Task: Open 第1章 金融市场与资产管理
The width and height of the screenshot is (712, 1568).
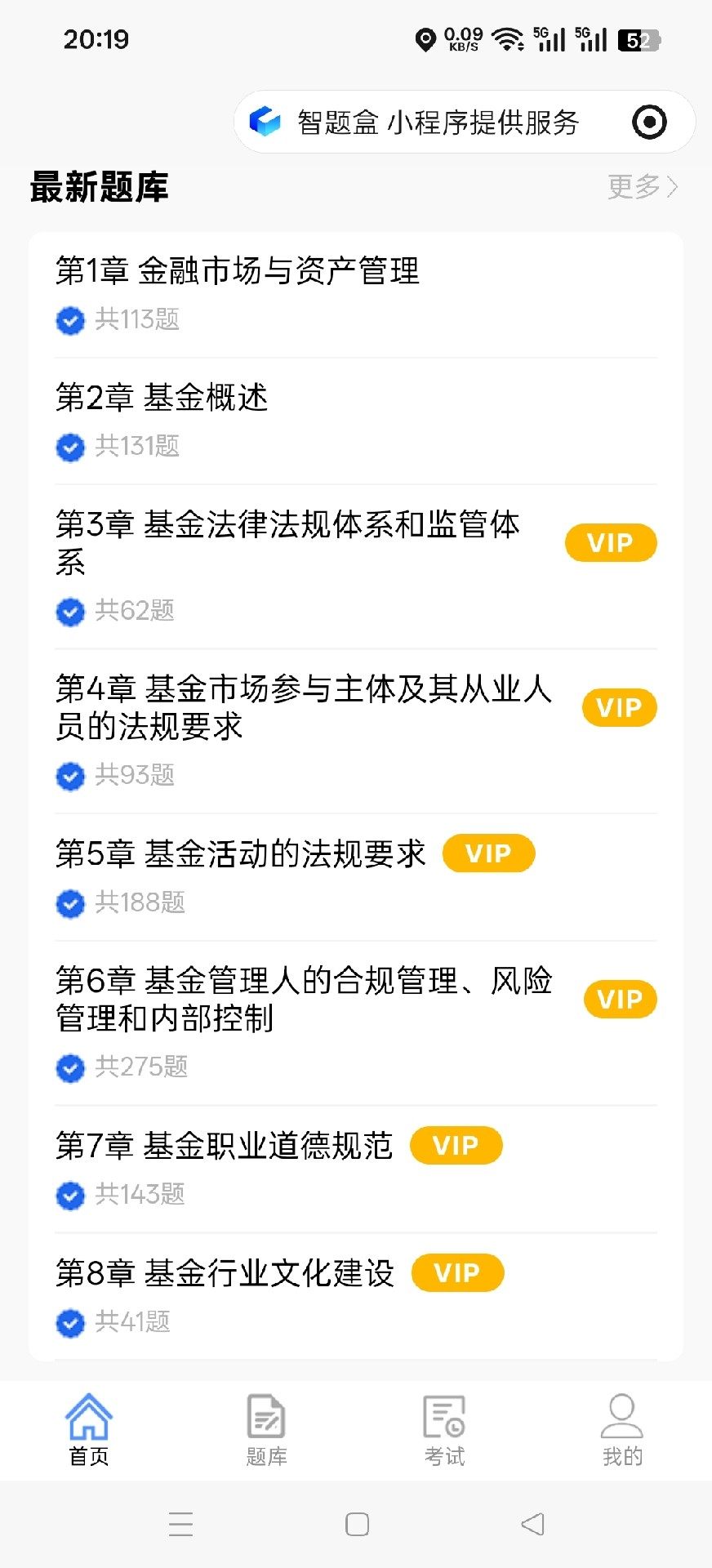Action: pos(237,271)
